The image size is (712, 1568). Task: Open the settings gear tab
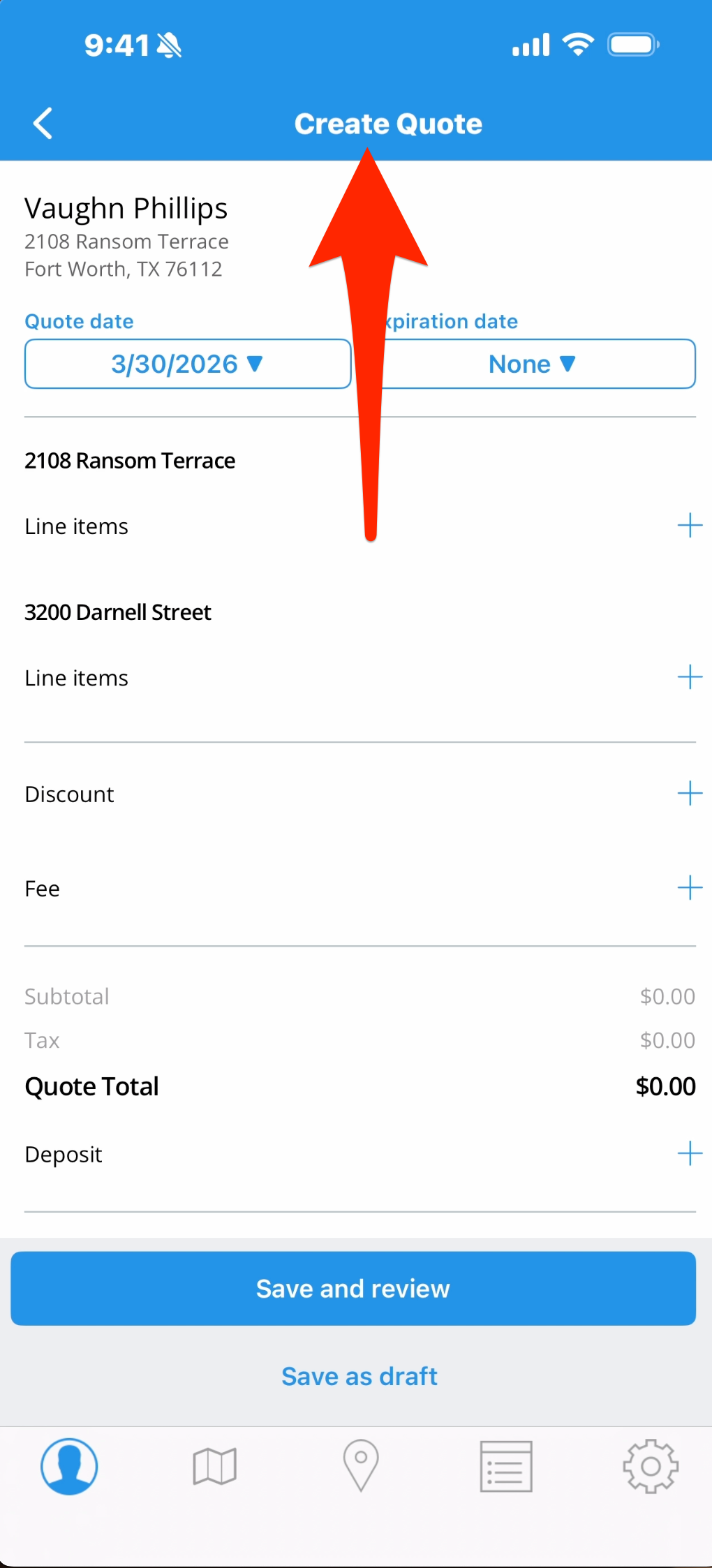(x=651, y=1466)
